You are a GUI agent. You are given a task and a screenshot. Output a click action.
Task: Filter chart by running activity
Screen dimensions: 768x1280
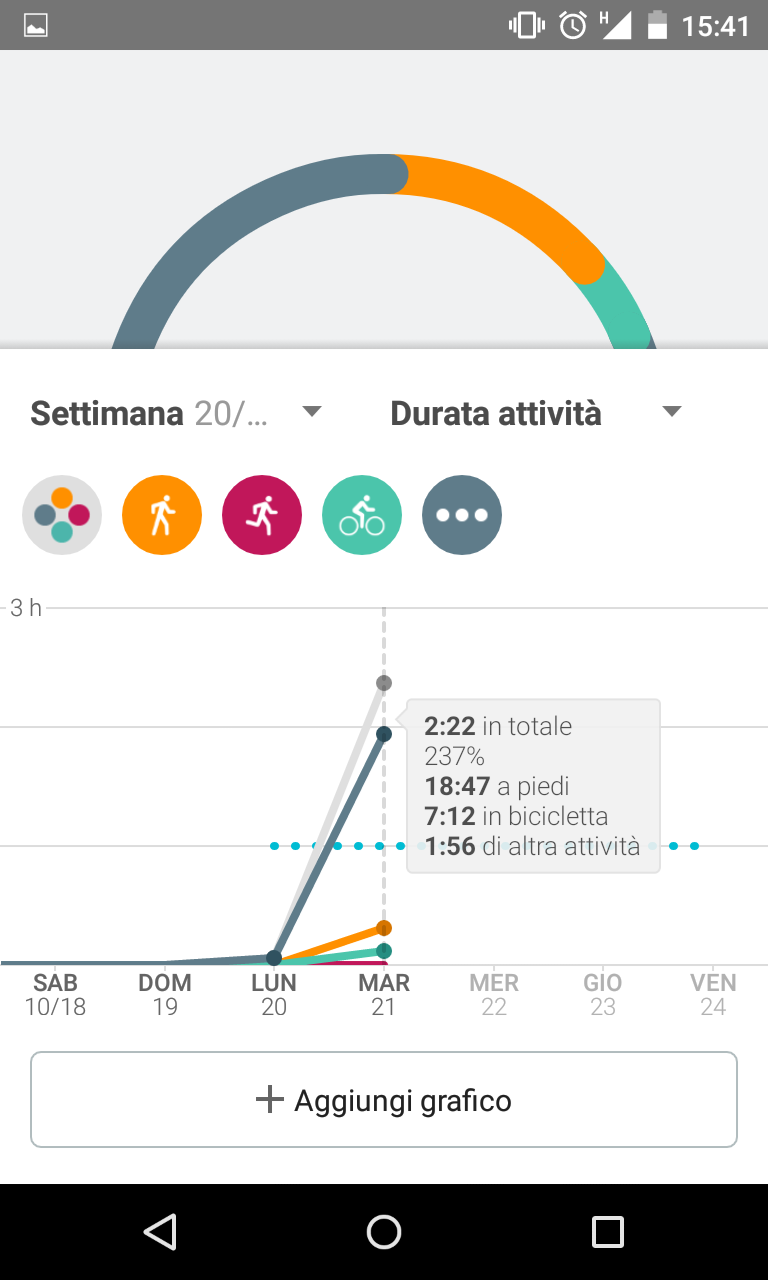point(262,515)
